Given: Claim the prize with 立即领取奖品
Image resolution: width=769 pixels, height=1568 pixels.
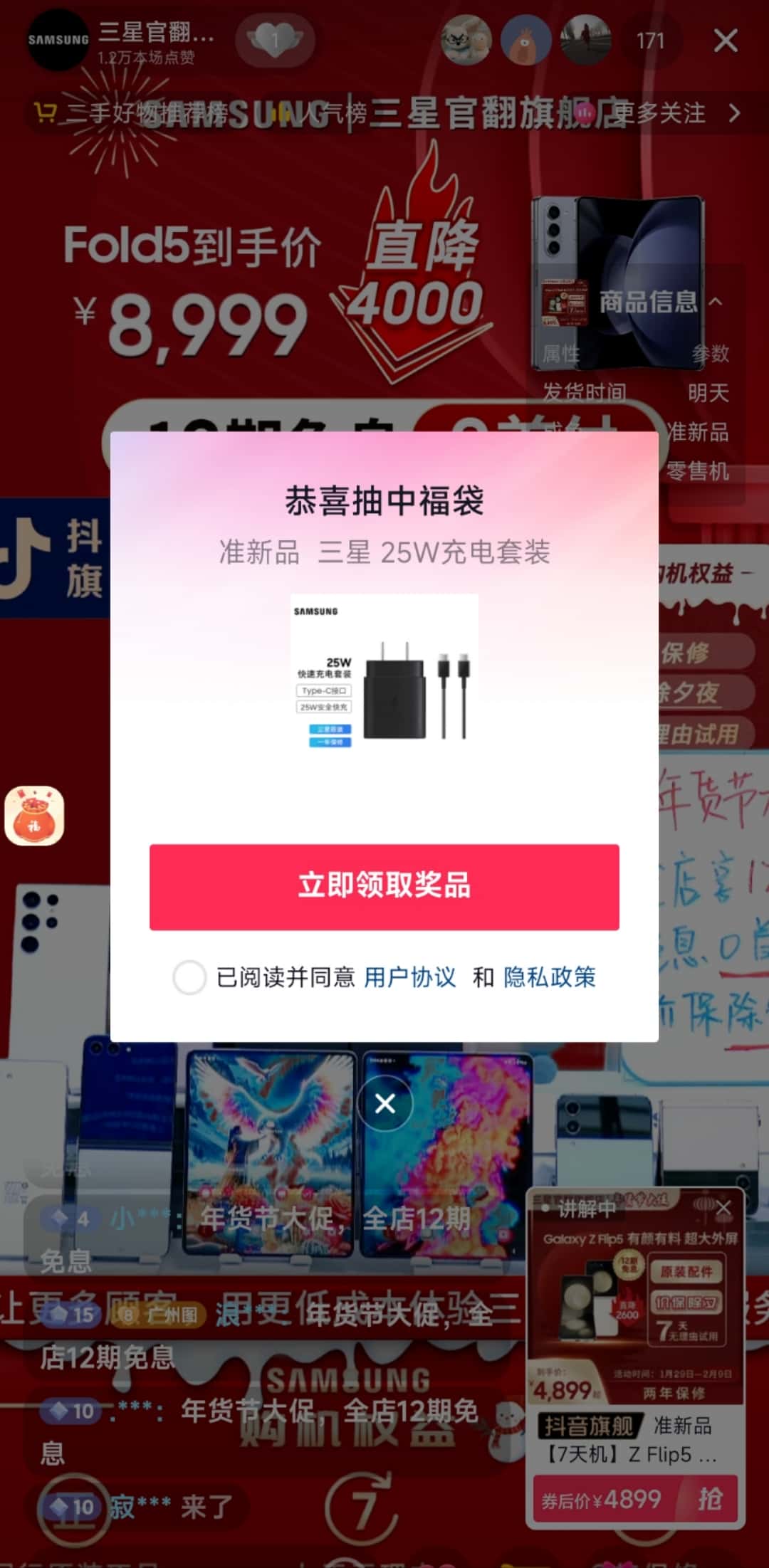Looking at the screenshot, I should [384, 887].
